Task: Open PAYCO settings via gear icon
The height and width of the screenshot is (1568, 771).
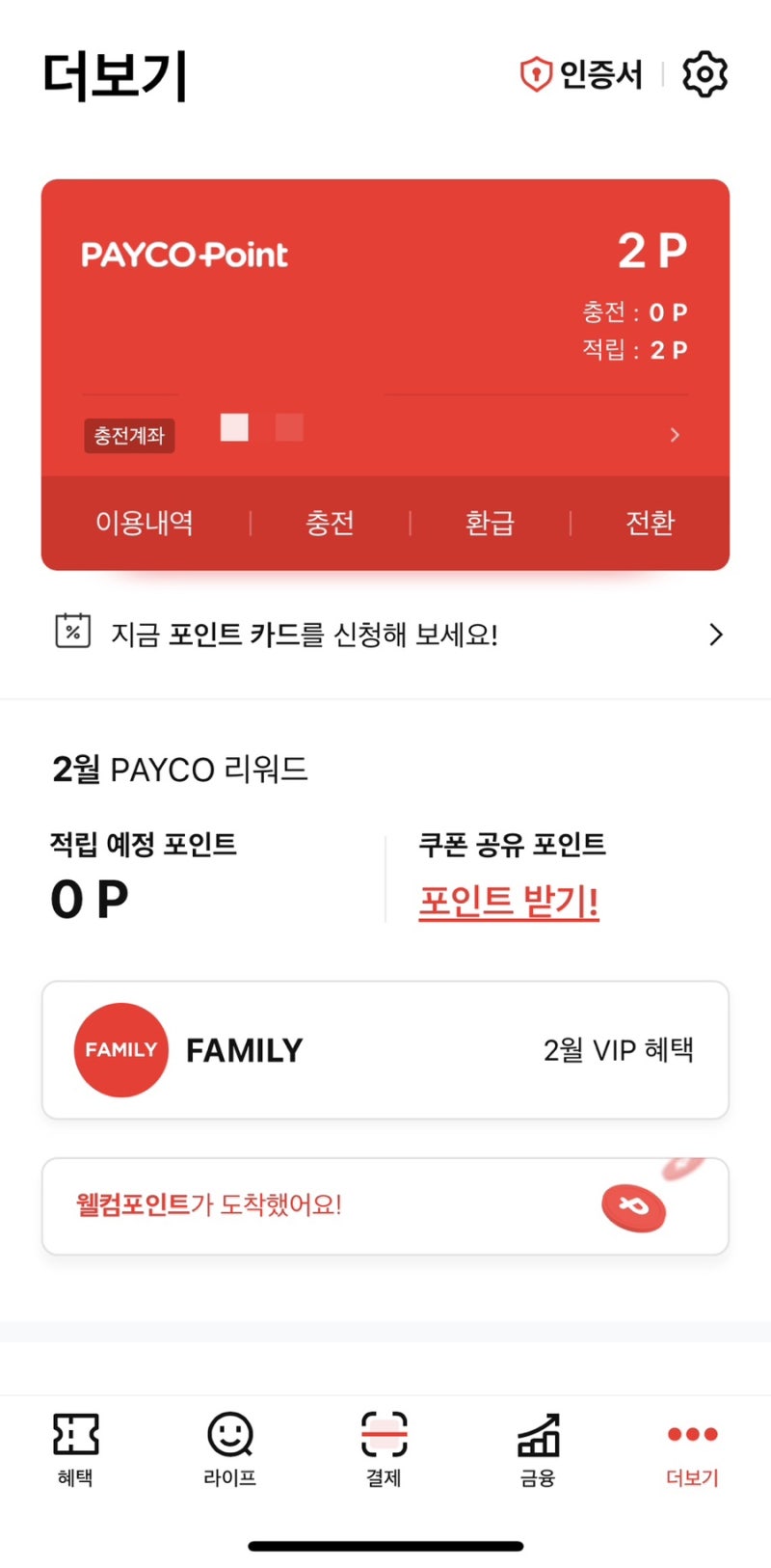Action: (x=705, y=73)
